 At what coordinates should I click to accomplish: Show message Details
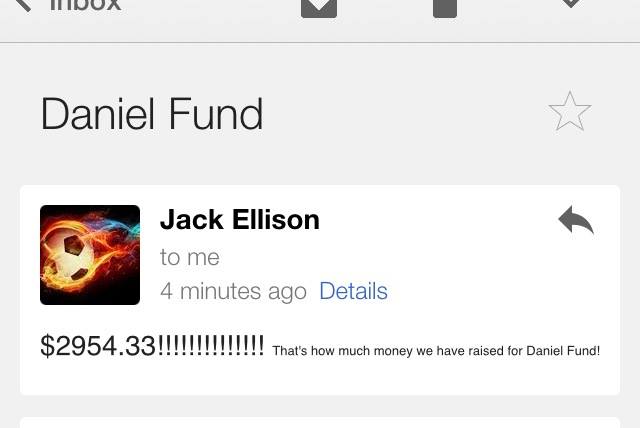point(353,291)
